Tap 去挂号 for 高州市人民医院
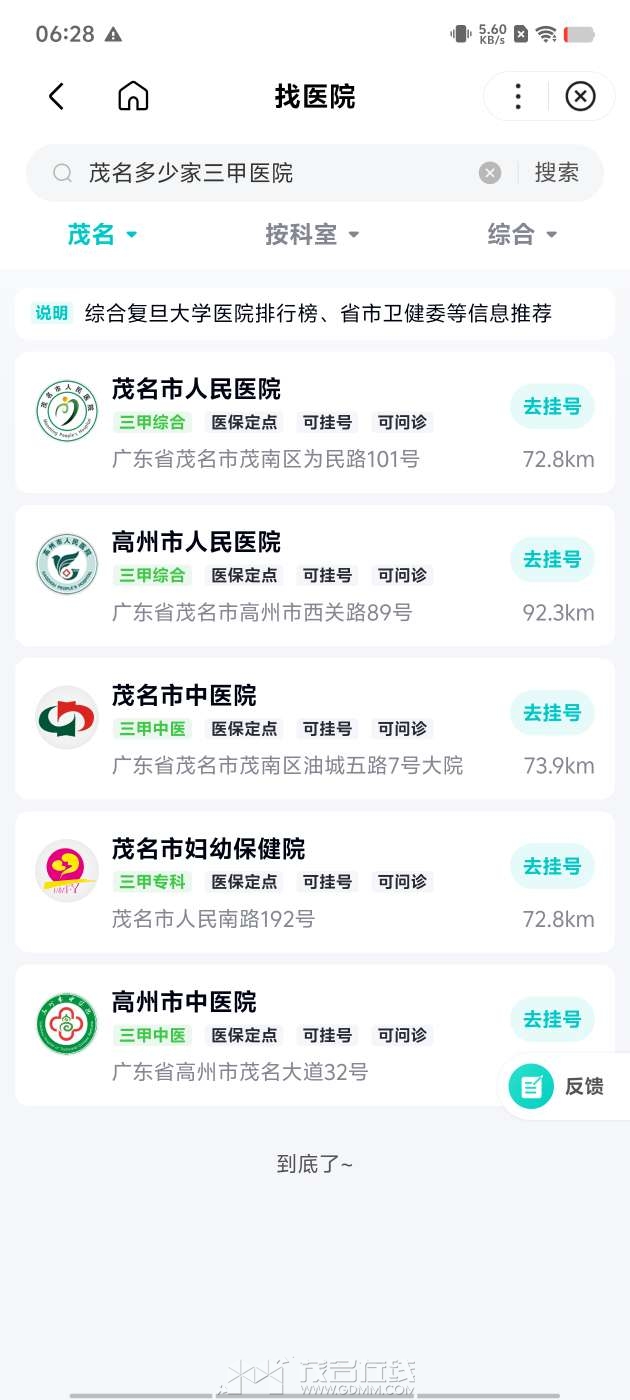Image resolution: width=630 pixels, height=1400 pixels. [x=552, y=559]
